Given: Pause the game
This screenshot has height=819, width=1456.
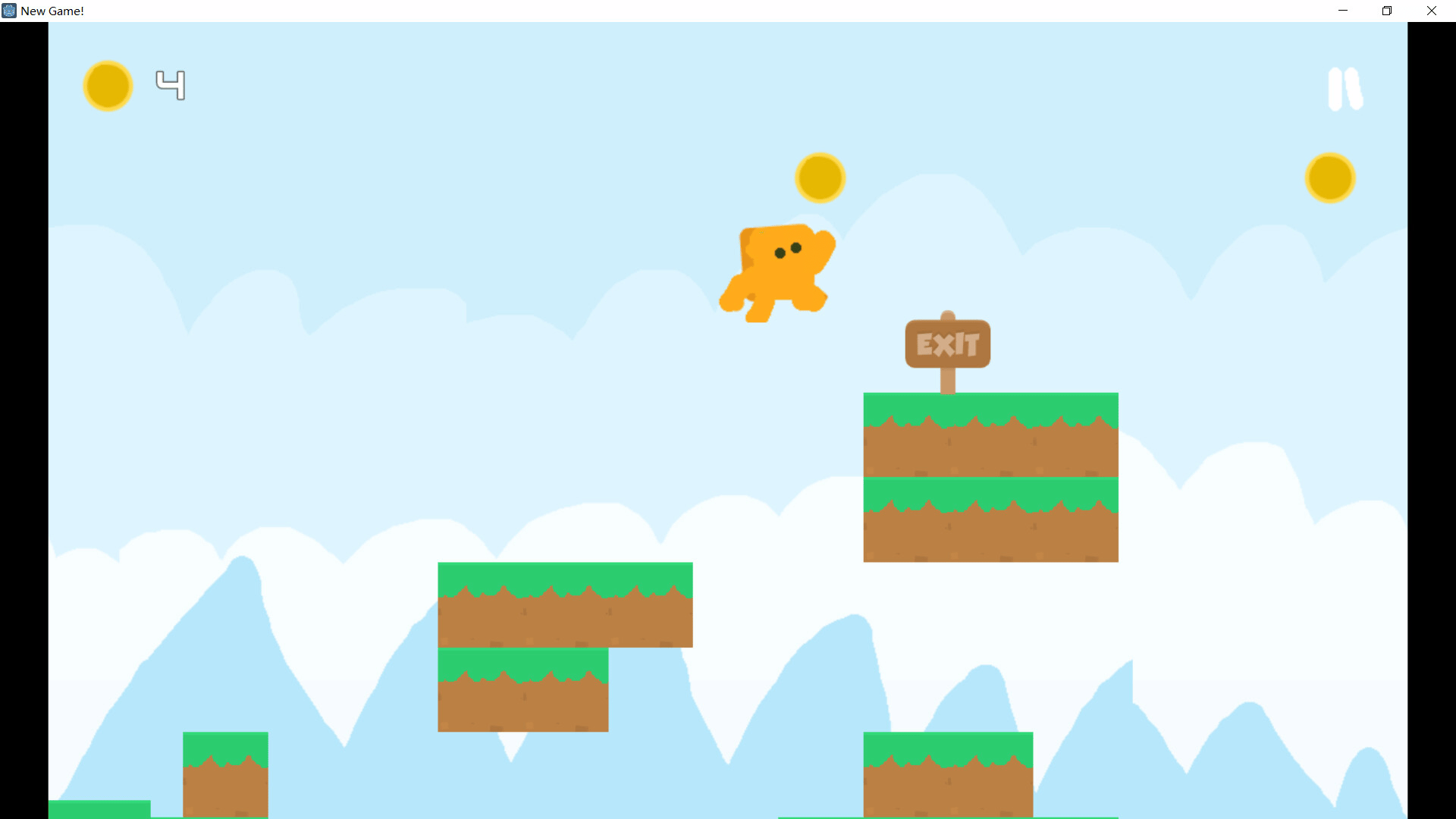Looking at the screenshot, I should (1345, 89).
